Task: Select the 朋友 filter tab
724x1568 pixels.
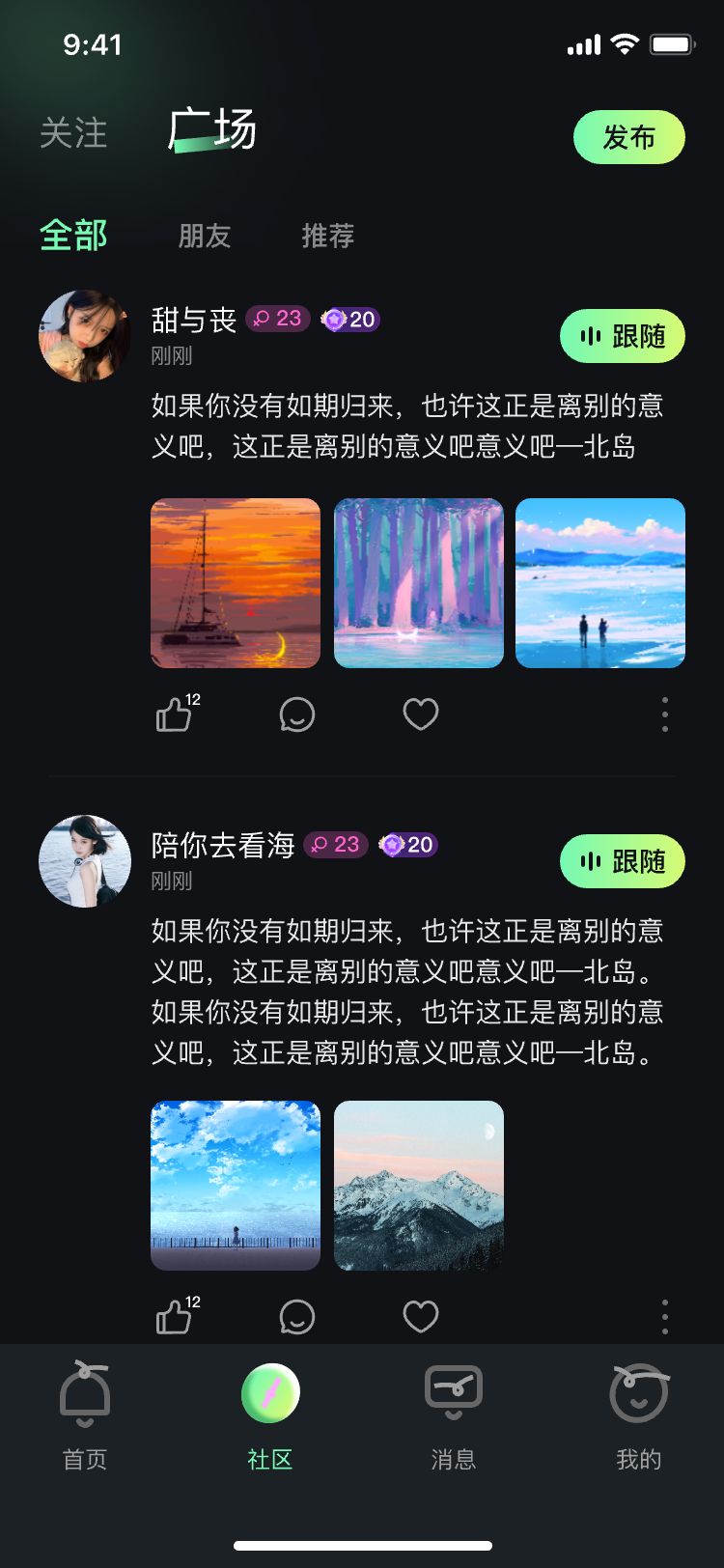Action: (204, 236)
